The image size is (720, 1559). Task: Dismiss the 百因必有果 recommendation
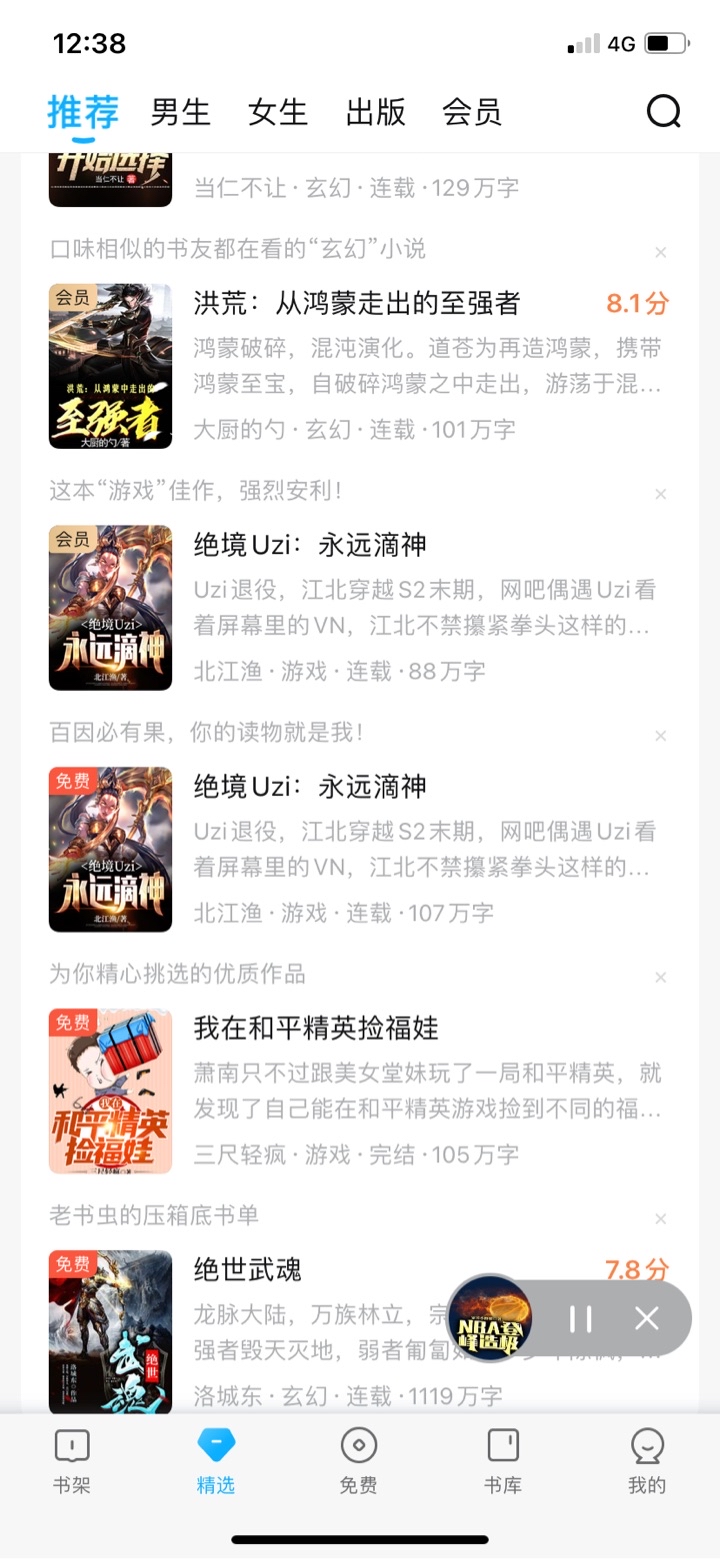(660, 736)
